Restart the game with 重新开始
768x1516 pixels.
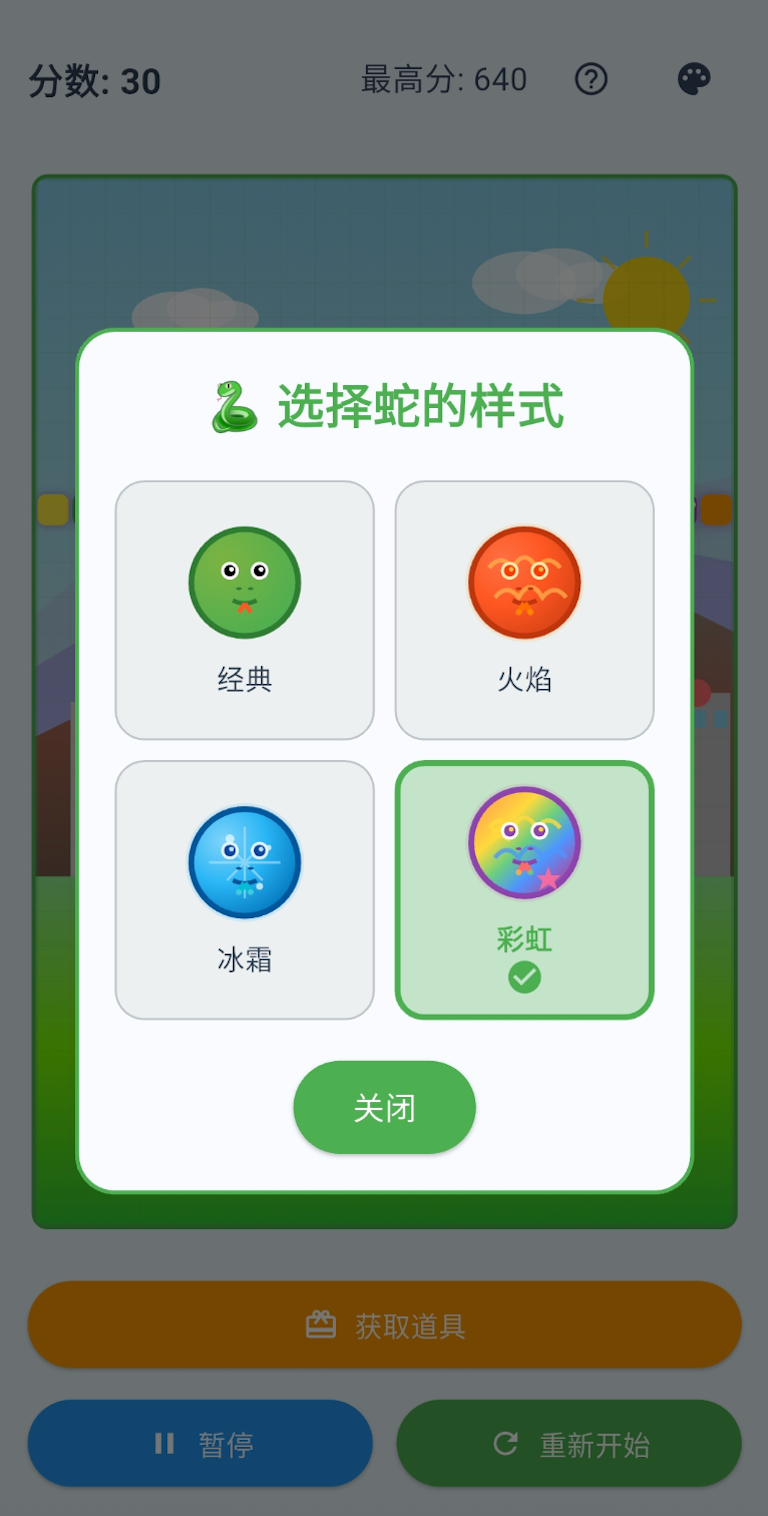coord(568,1443)
